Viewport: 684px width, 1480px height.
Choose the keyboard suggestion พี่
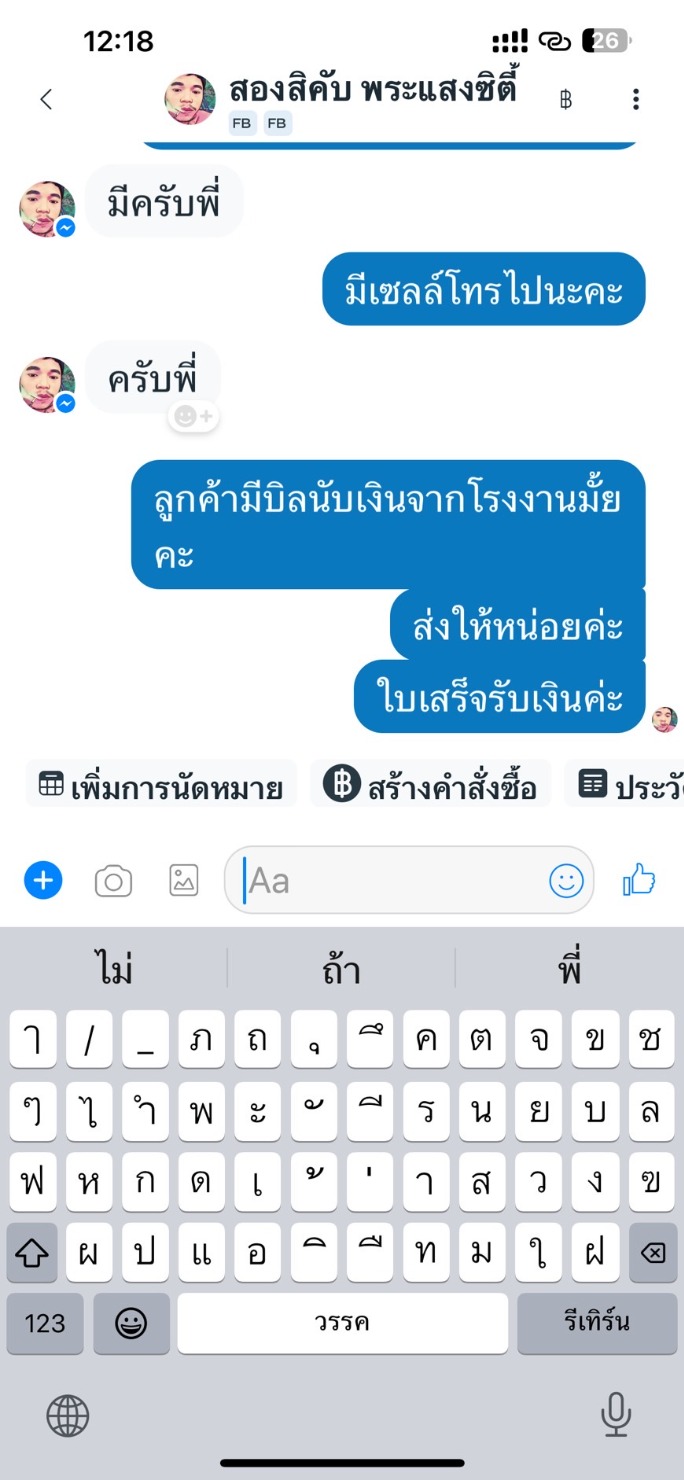point(570,970)
